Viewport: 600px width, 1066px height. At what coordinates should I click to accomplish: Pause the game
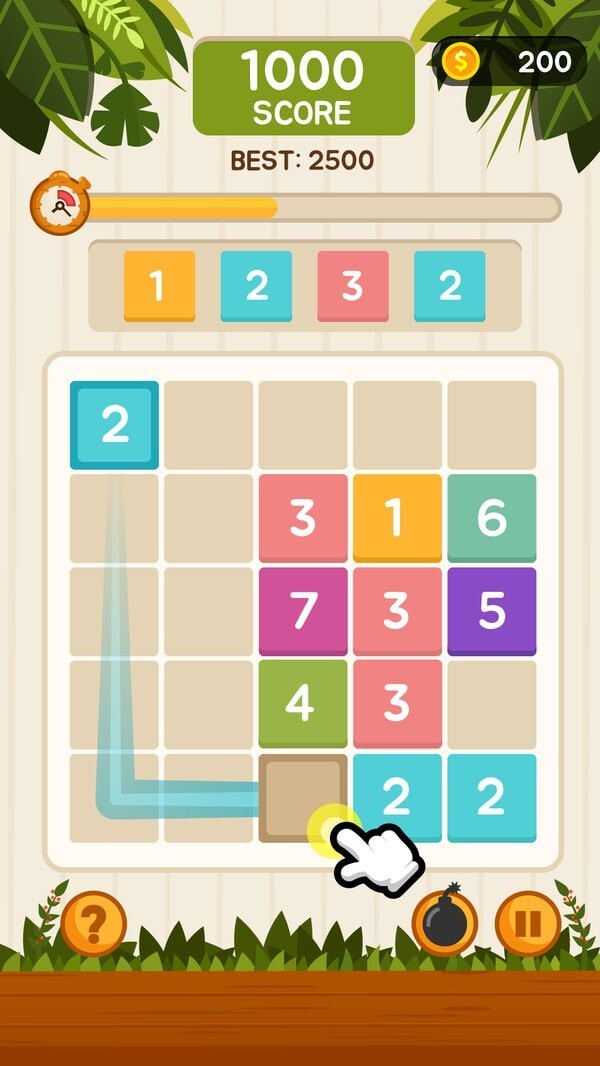pyautogui.click(x=527, y=923)
